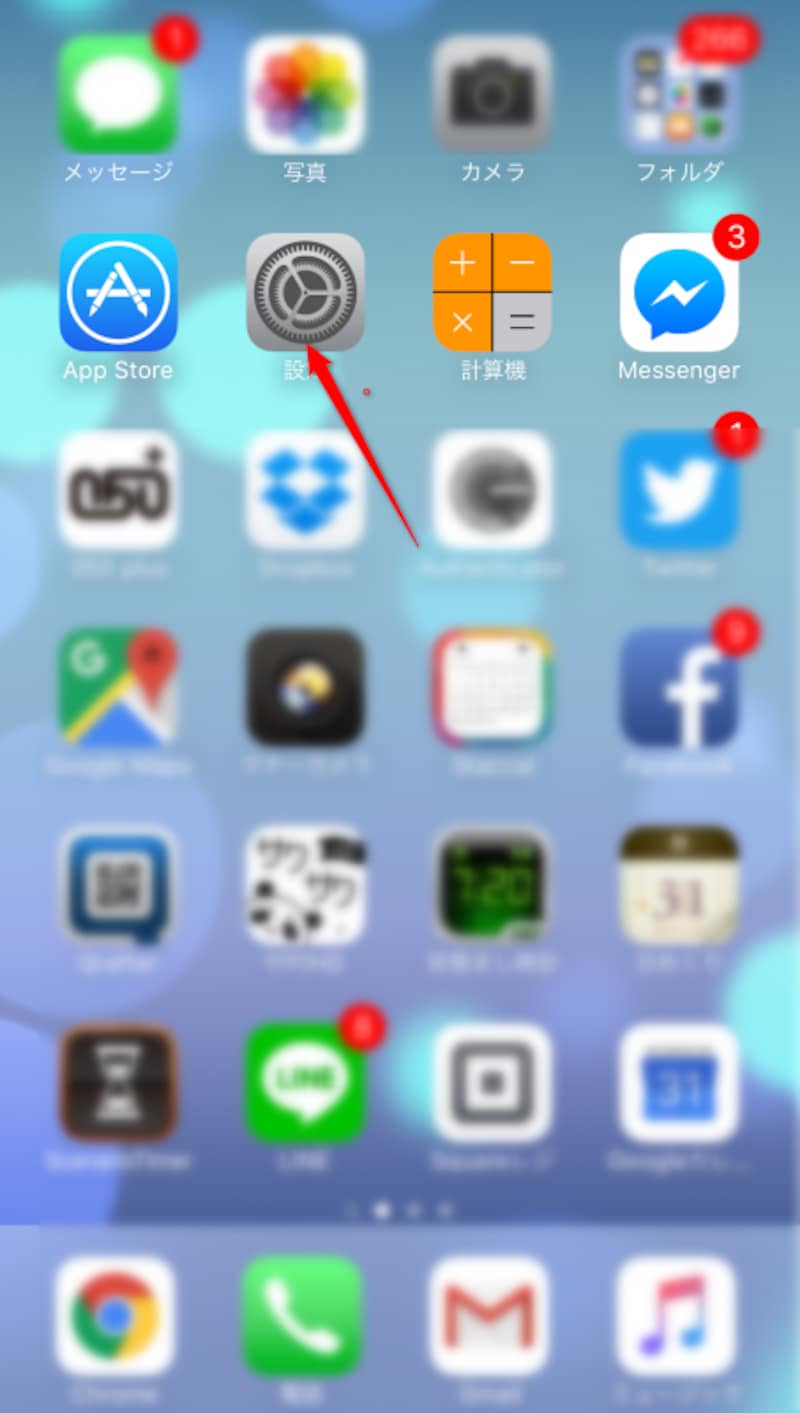
Task: Launch the カメラ Camera app
Action: click(x=492, y=94)
